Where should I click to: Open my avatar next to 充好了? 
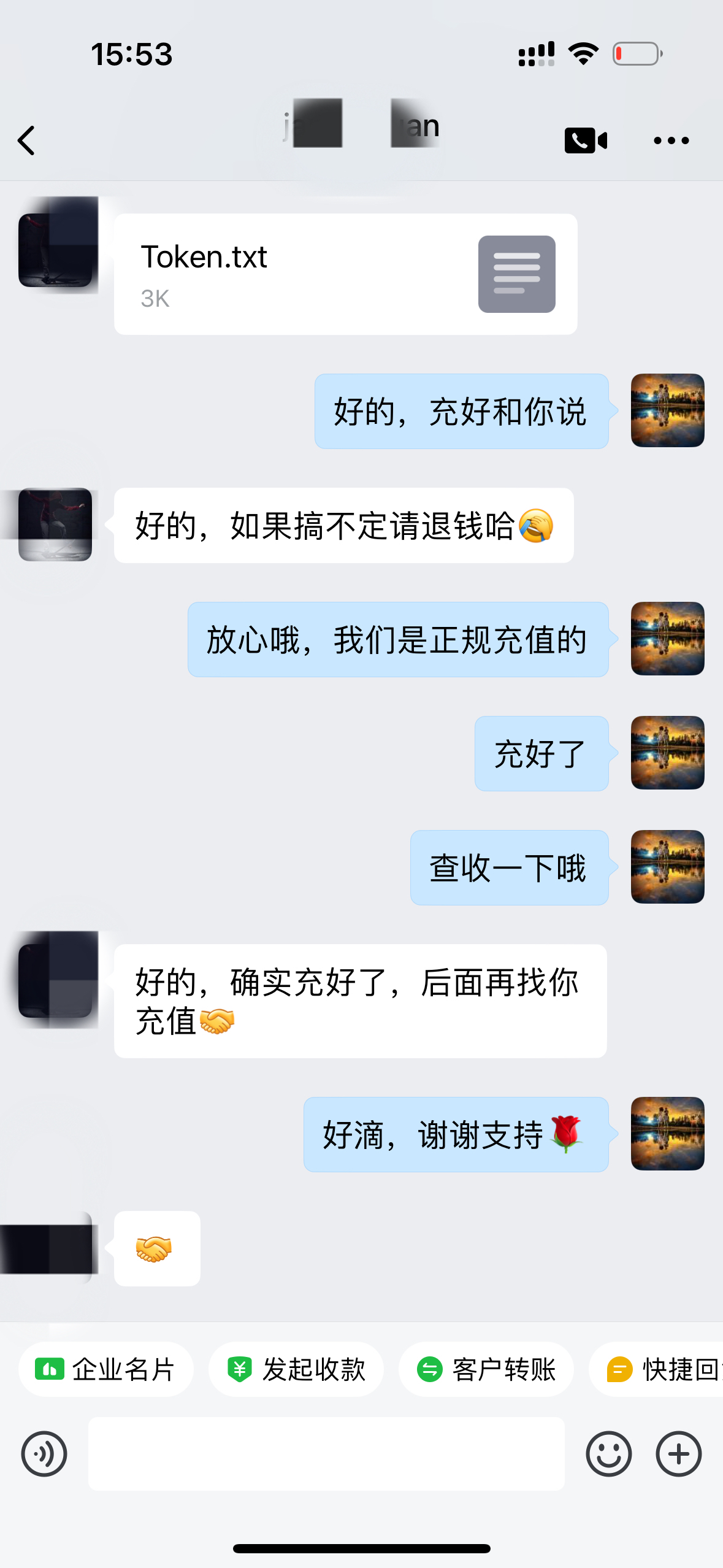click(667, 753)
